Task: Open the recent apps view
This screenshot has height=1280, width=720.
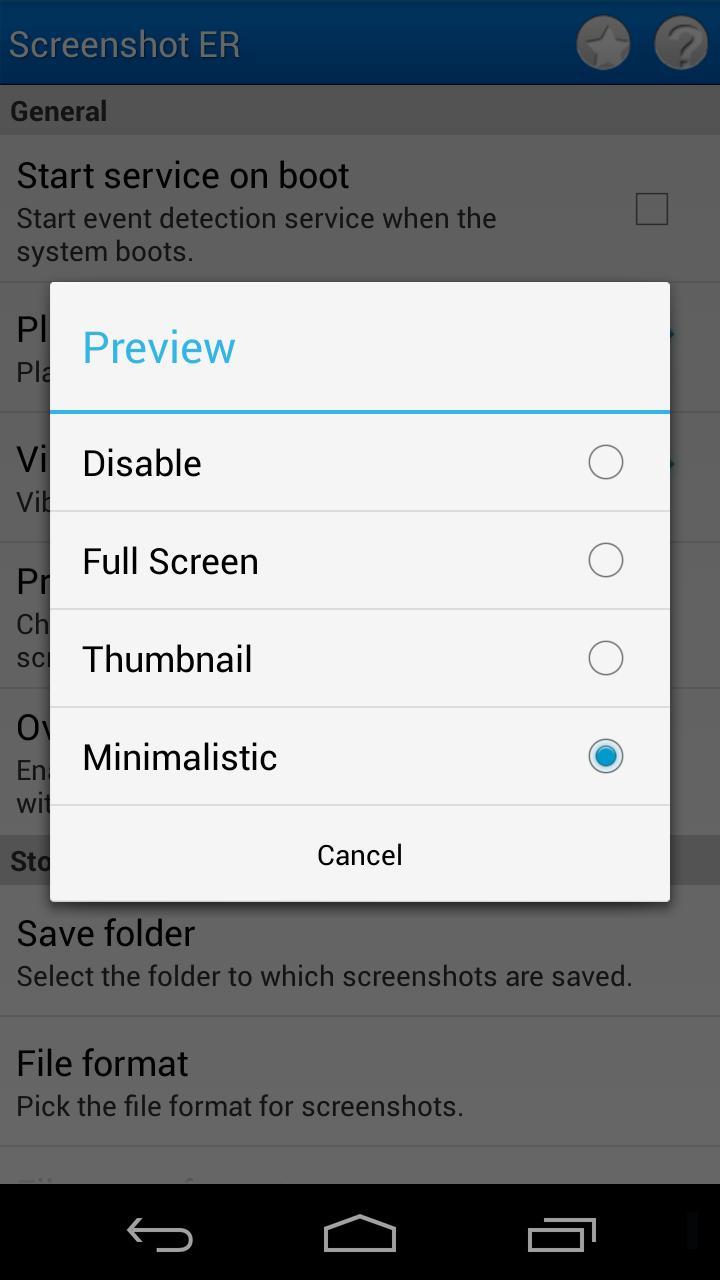Action: point(561,1234)
